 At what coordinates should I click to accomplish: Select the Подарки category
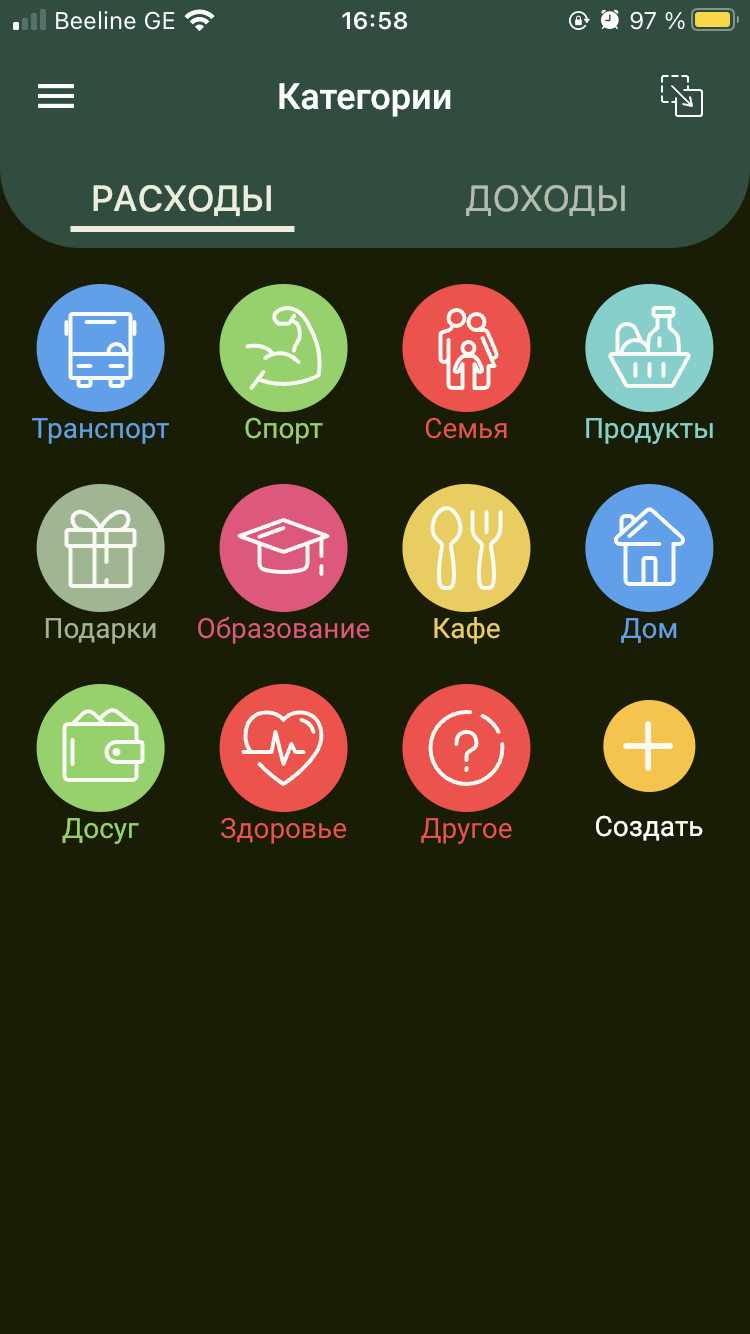[x=100, y=548]
